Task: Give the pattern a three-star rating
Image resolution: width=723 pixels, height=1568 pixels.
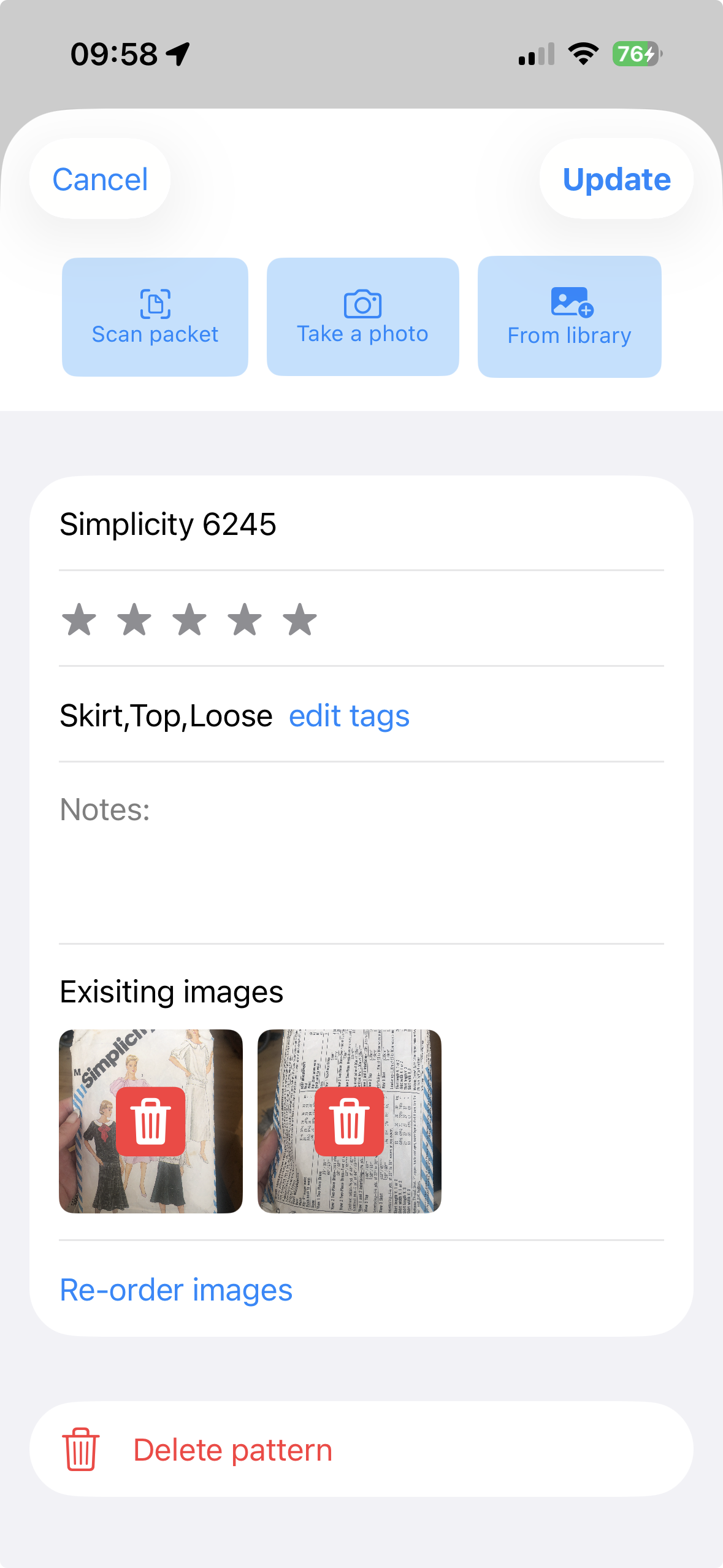Action: 189,620
